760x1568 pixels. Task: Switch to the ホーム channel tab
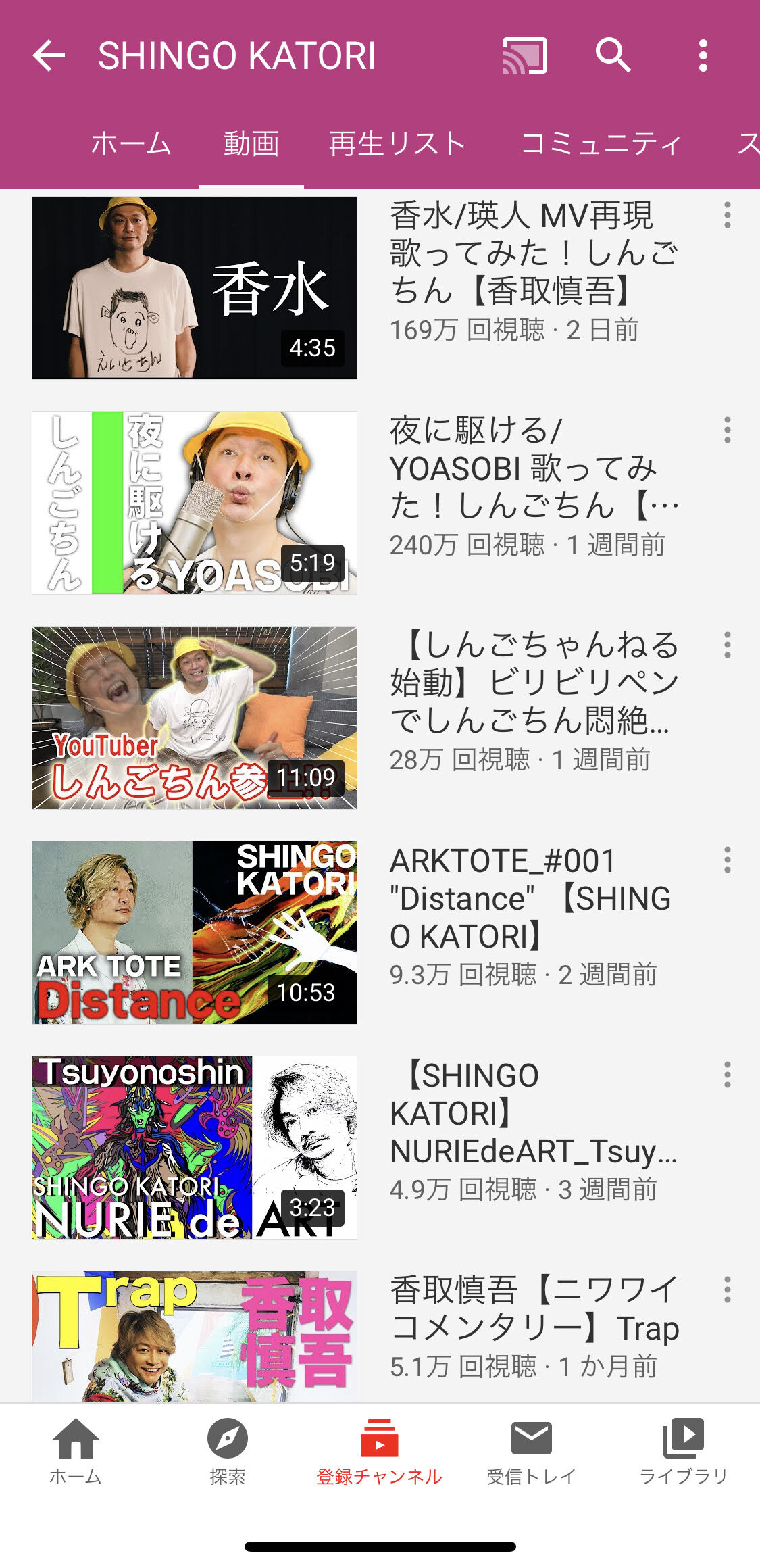pyautogui.click(x=131, y=144)
